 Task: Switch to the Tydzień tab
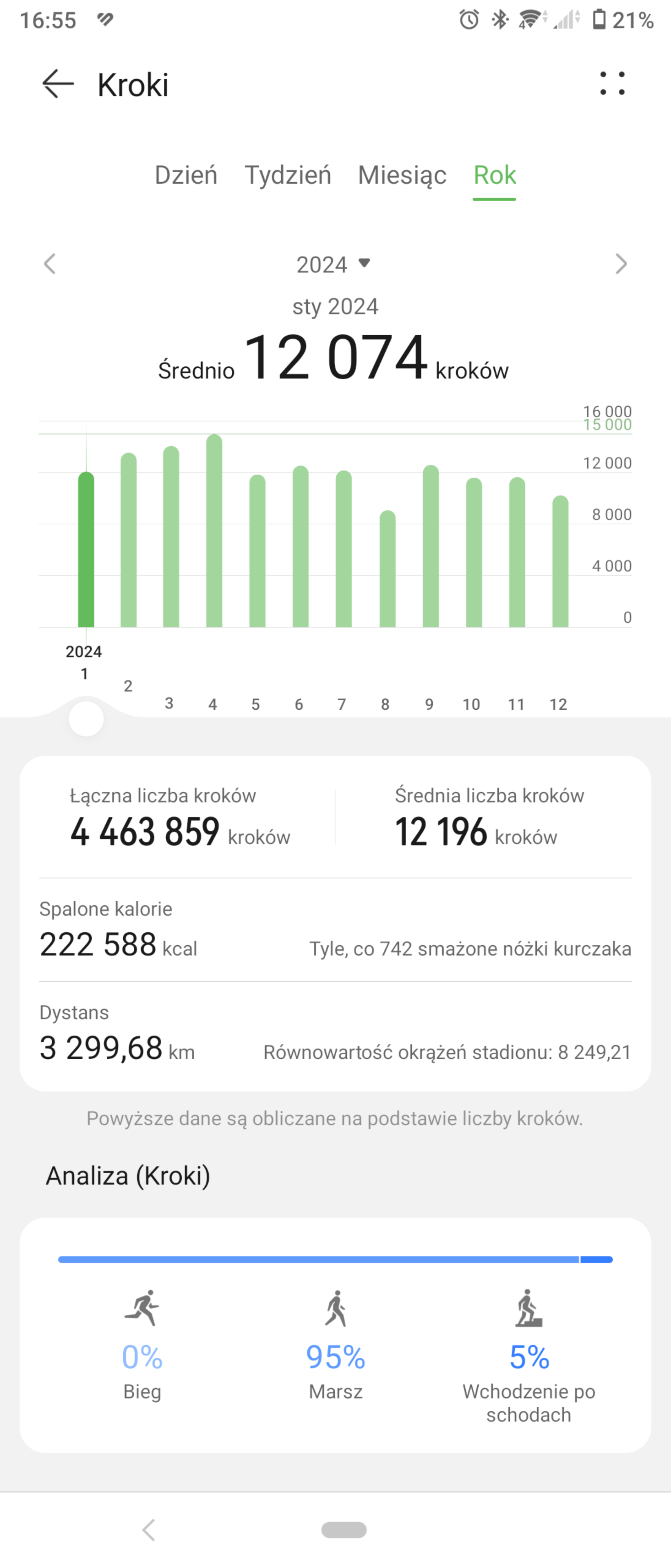(x=288, y=175)
